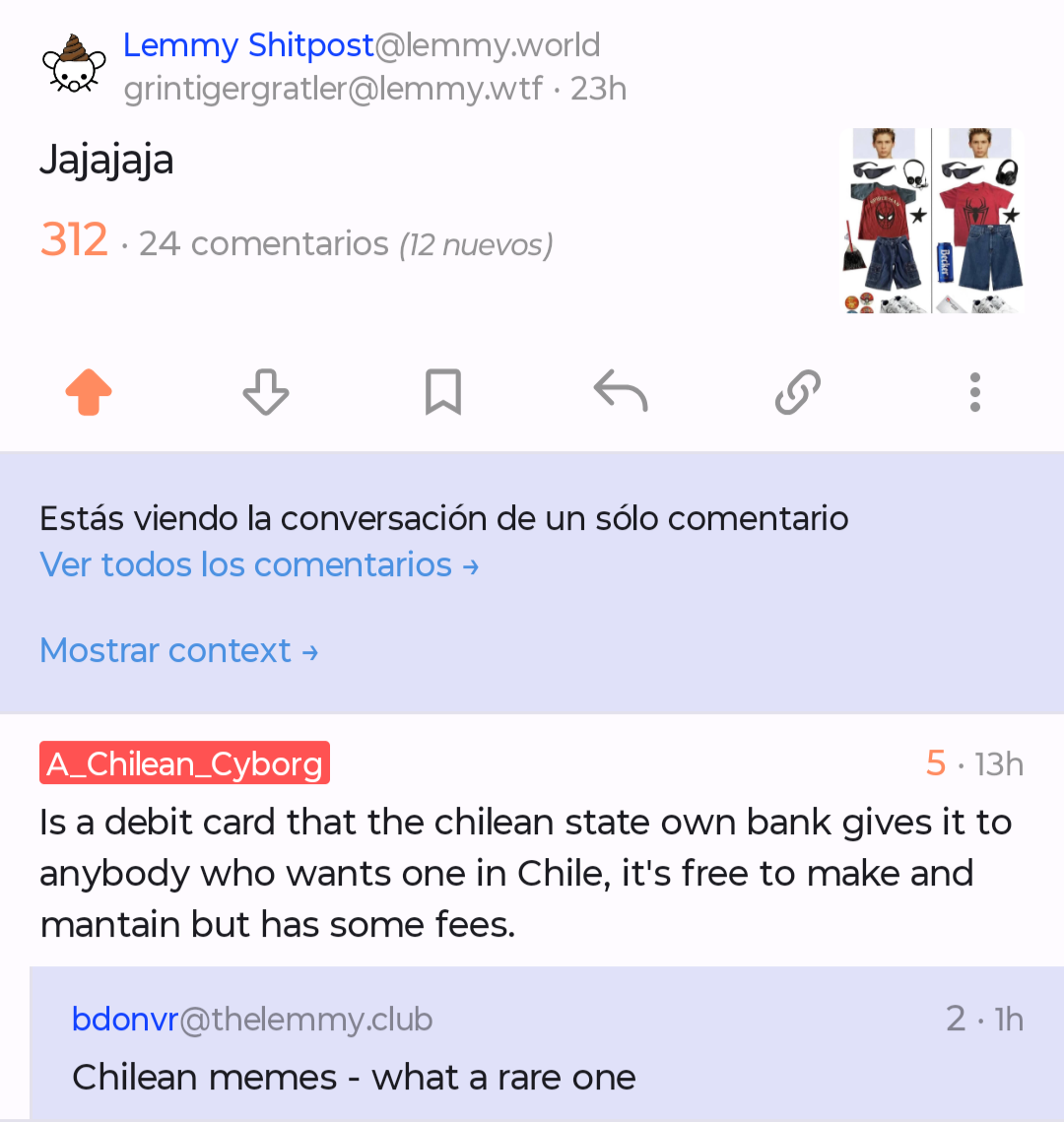
Task: Tap the orange upvote arrow on the post
Action: (x=89, y=393)
